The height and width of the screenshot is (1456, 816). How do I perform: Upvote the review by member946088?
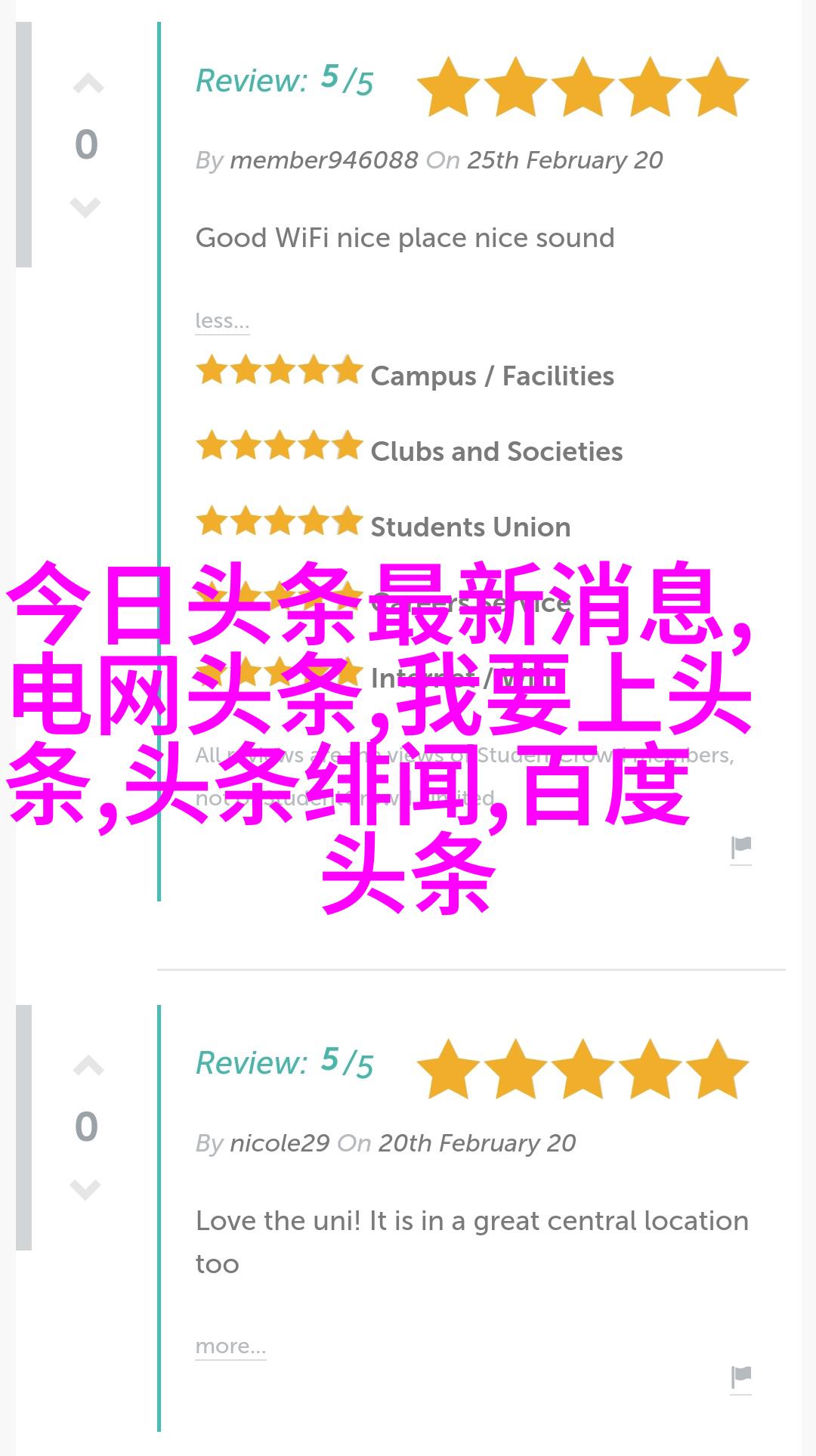click(x=88, y=85)
